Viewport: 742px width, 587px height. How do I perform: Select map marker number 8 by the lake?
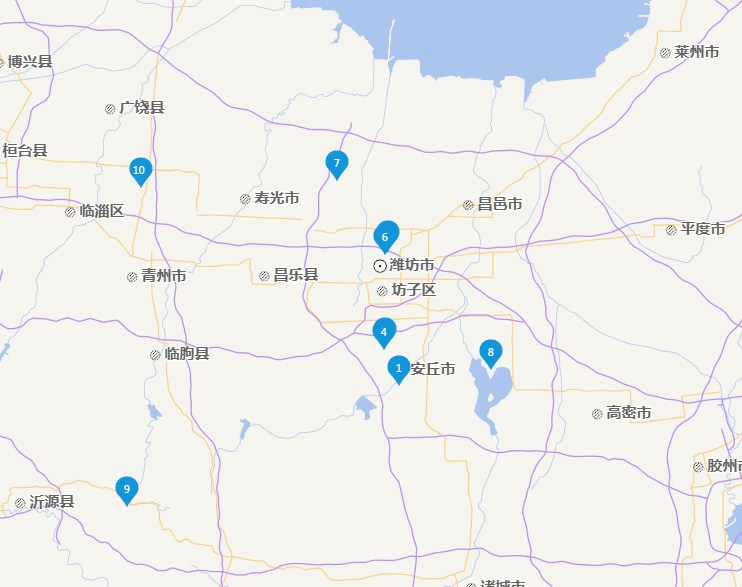point(490,351)
